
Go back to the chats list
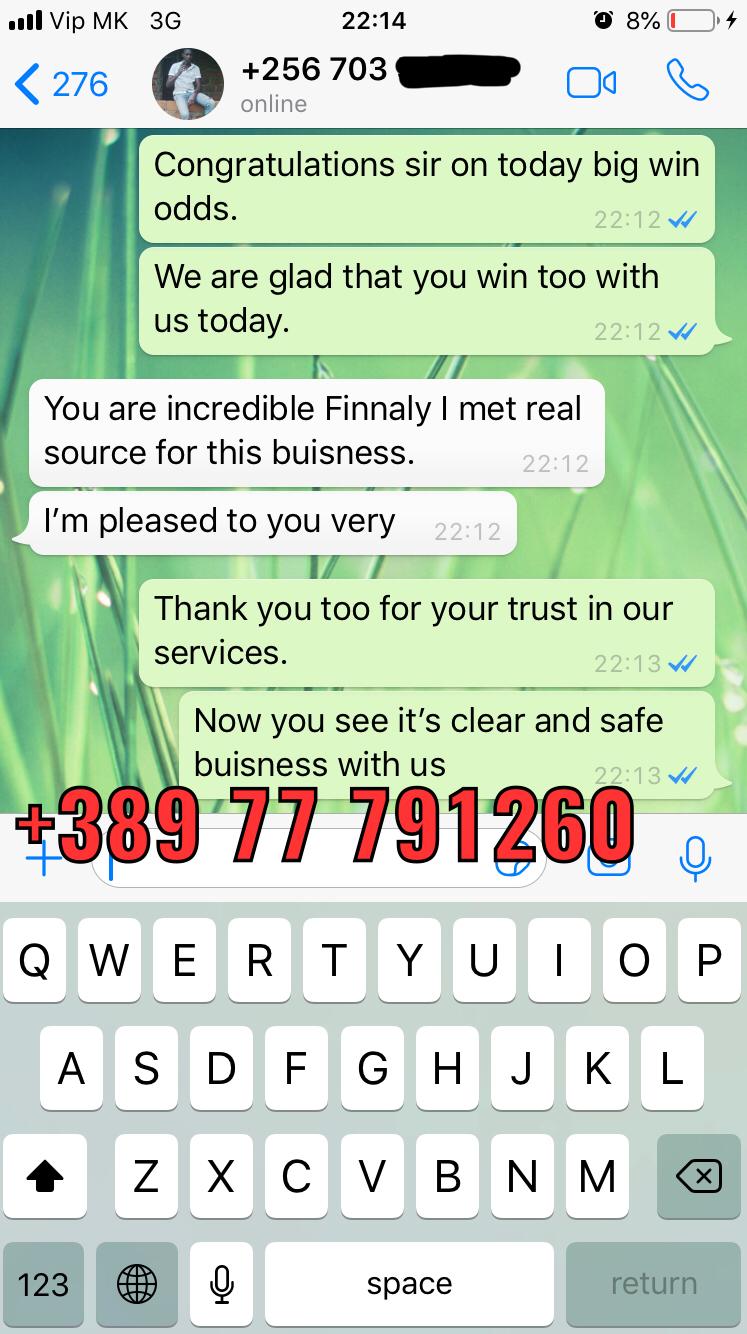coord(62,84)
